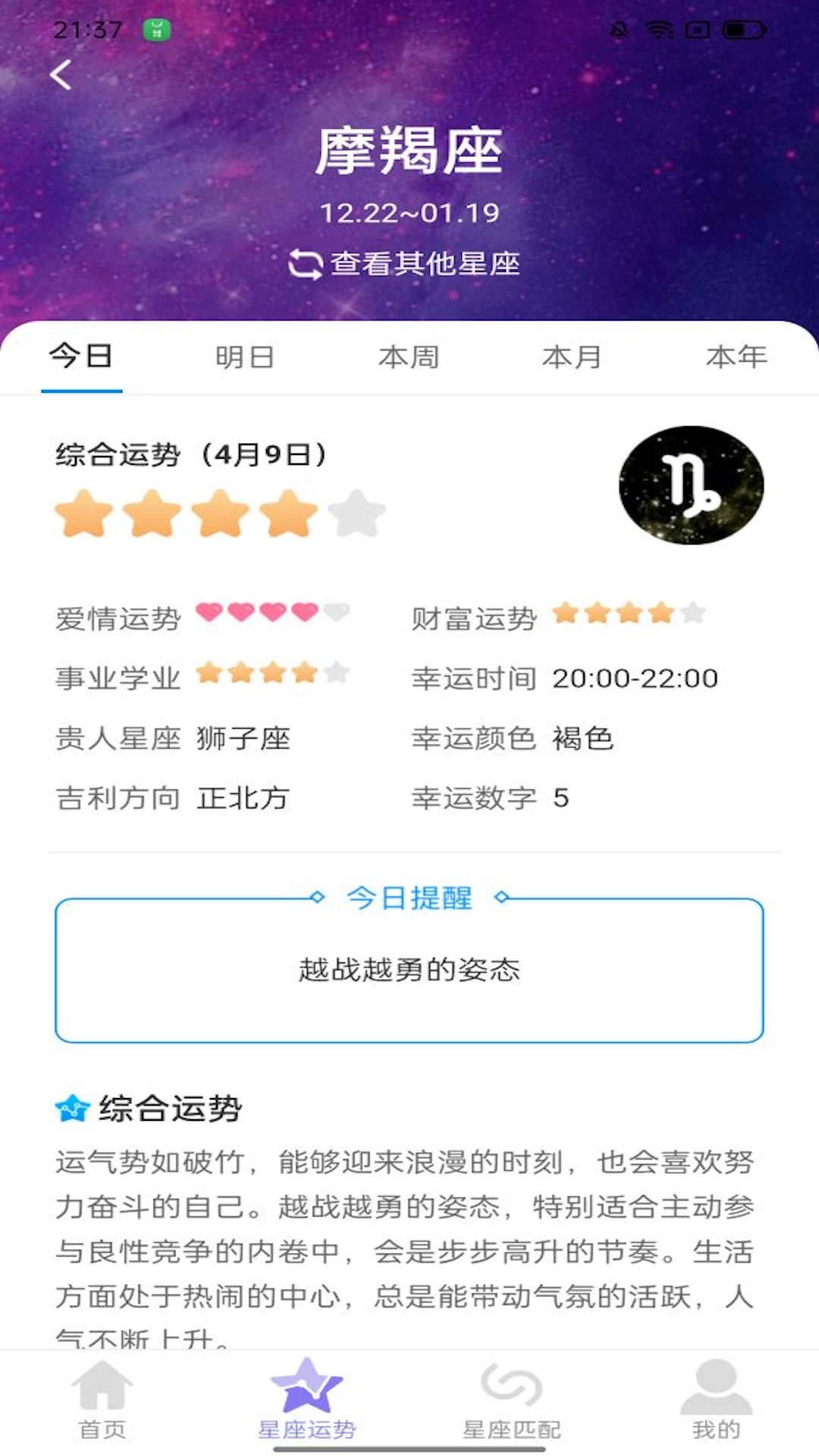
Task: Open the 星座匹配 matching tab
Action: [512, 1400]
